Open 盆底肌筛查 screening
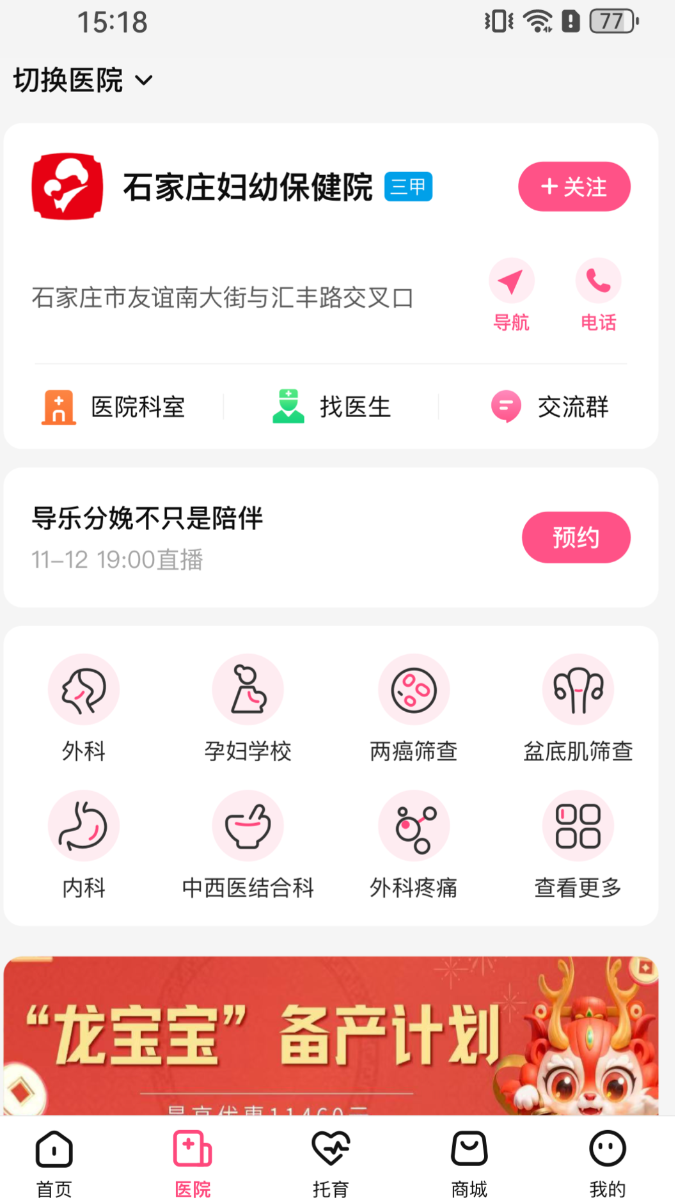The width and height of the screenshot is (675, 1201). [x=578, y=709]
